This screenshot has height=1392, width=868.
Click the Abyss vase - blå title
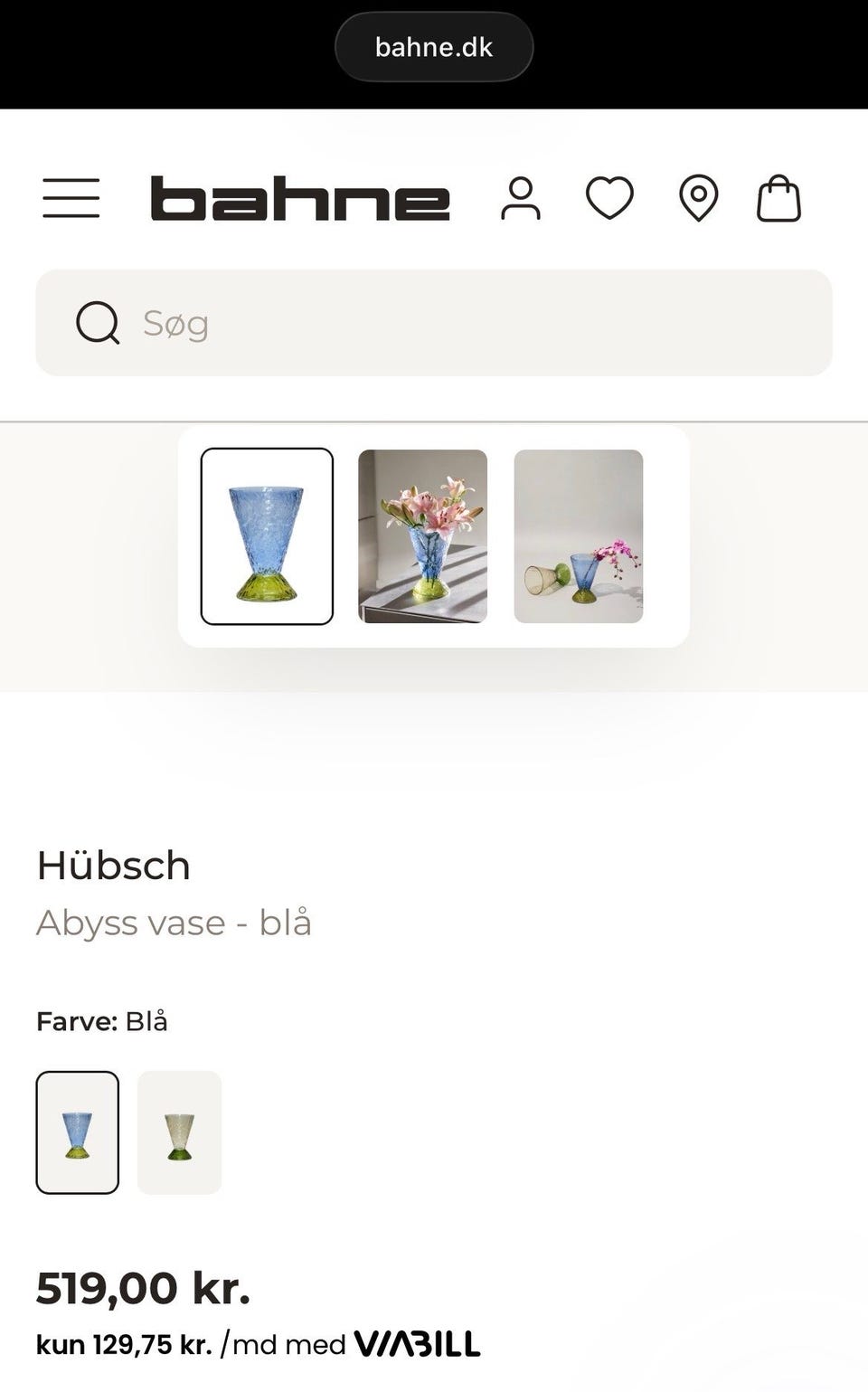[x=174, y=923]
